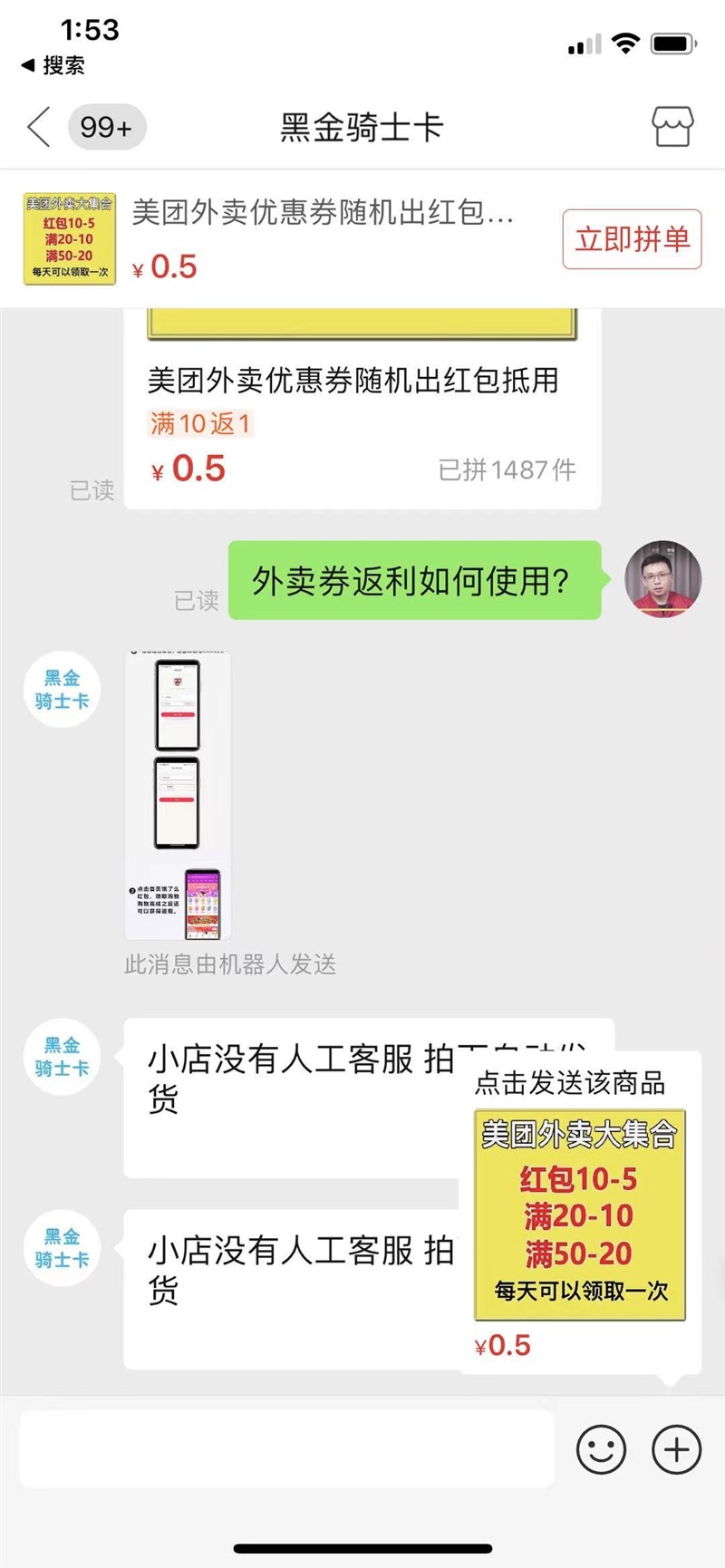Image resolution: width=725 pixels, height=1568 pixels.
Task: Open the emoji panel
Action: pyautogui.click(x=601, y=1448)
